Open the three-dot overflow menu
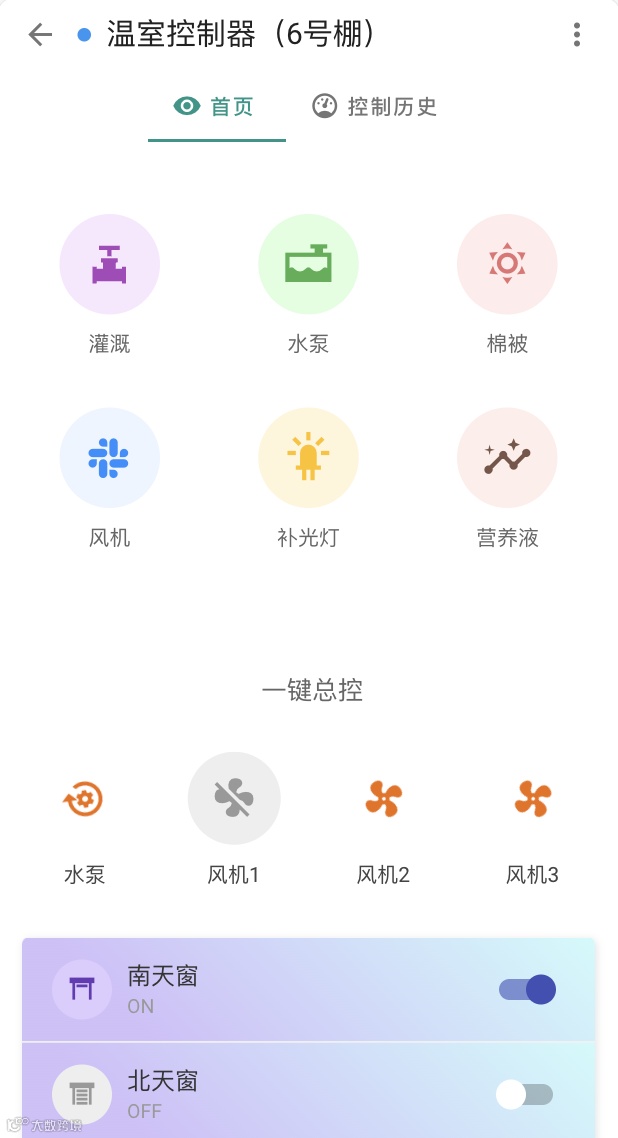Image resolution: width=618 pixels, height=1138 pixels. pyautogui.click(x=577, y=35)
